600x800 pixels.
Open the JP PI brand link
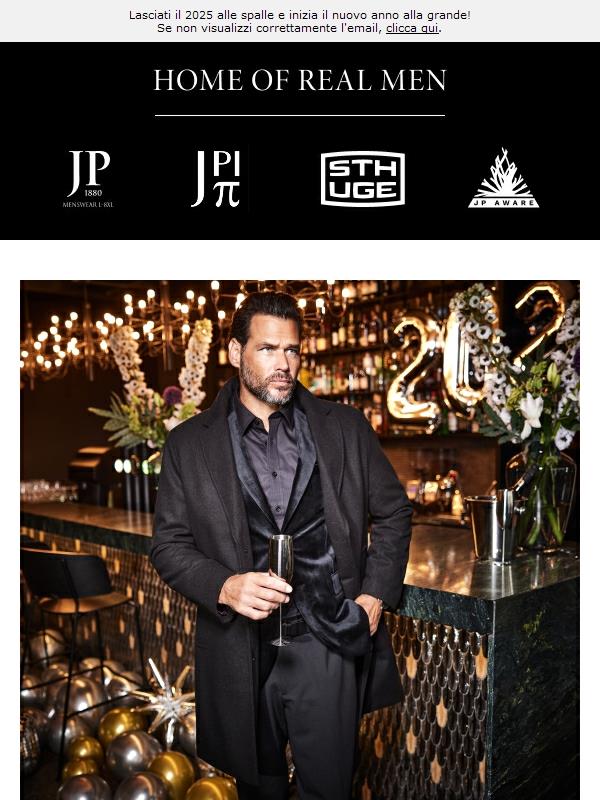(x=216, y=178)
